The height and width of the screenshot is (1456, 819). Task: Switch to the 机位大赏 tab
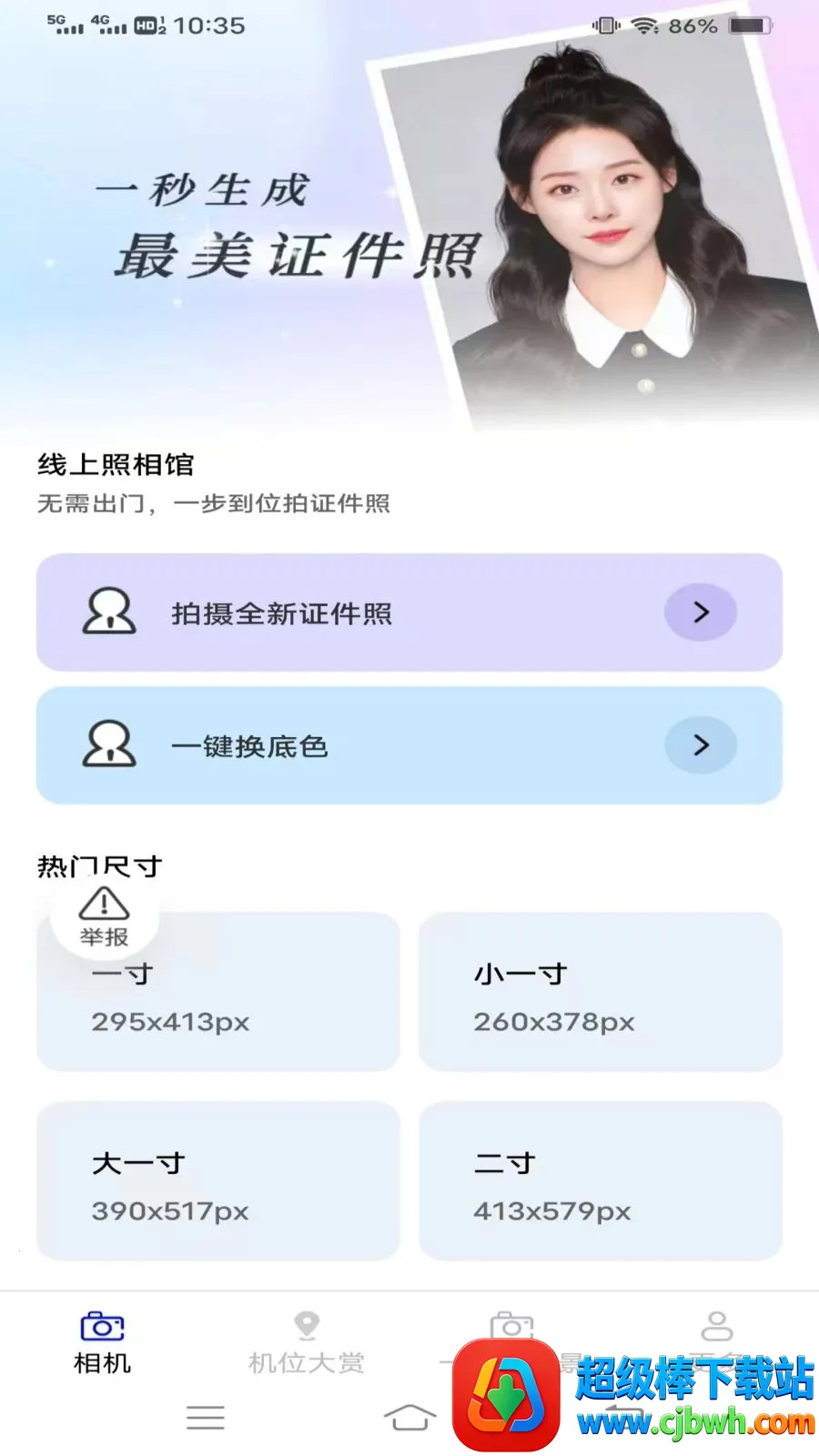[x=307, y=1343]
